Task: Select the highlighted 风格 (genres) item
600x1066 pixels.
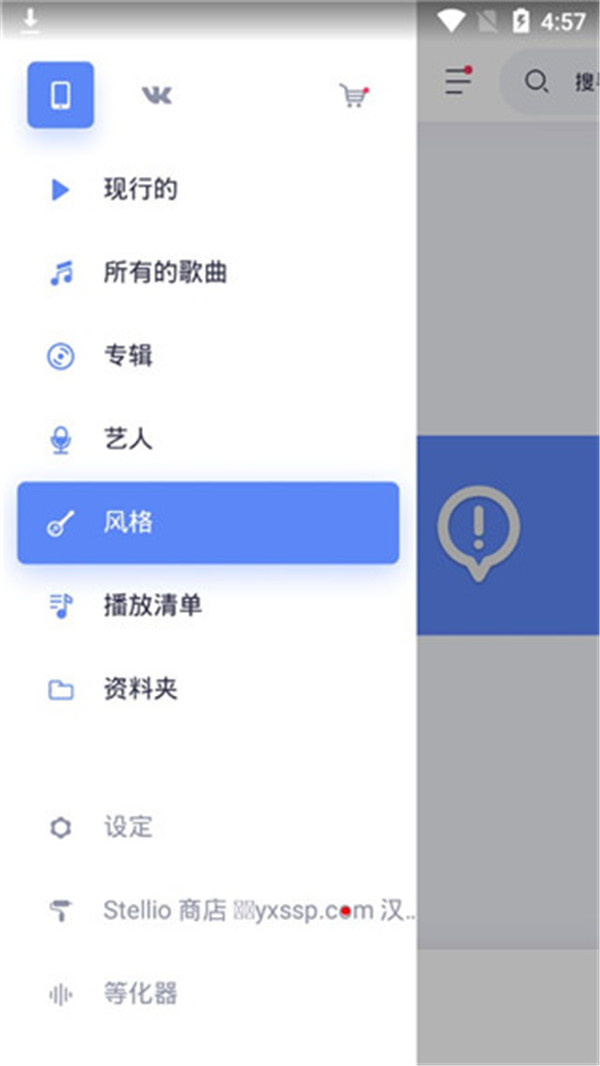Action: [x=208, y=523]
